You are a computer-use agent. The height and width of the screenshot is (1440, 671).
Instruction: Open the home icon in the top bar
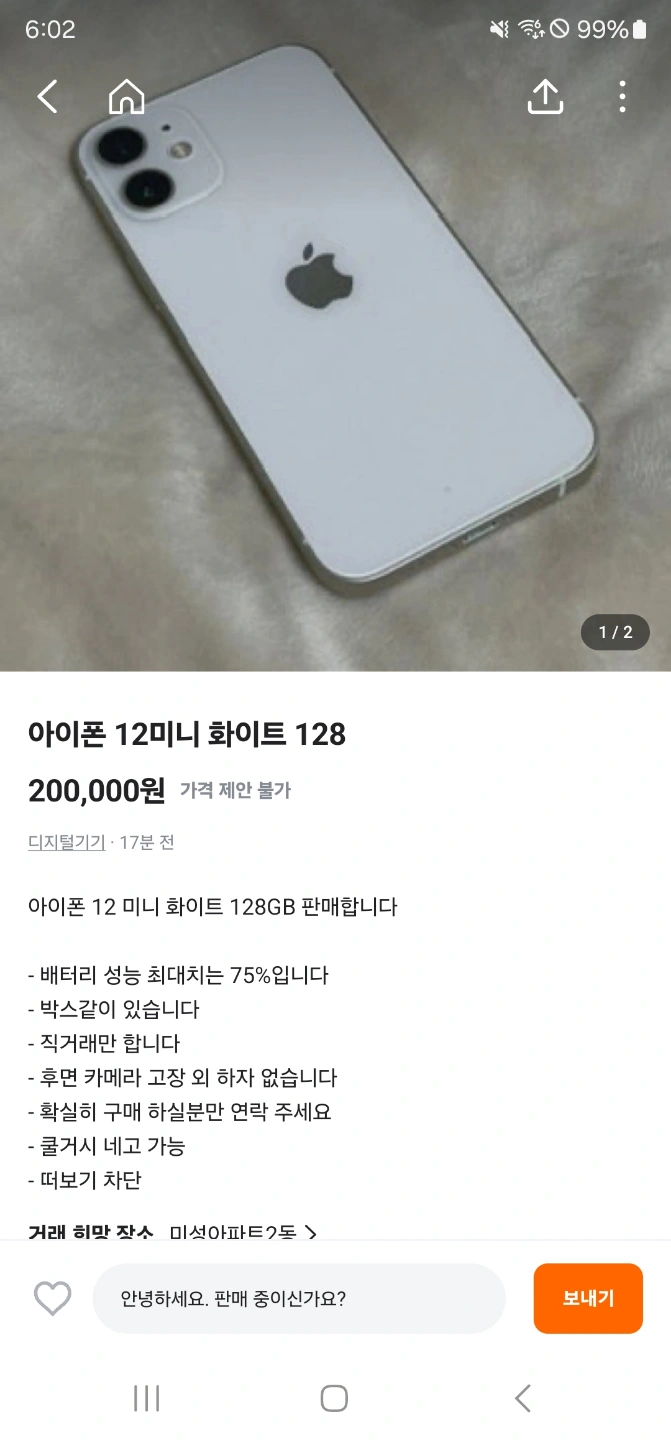(126, 97)
